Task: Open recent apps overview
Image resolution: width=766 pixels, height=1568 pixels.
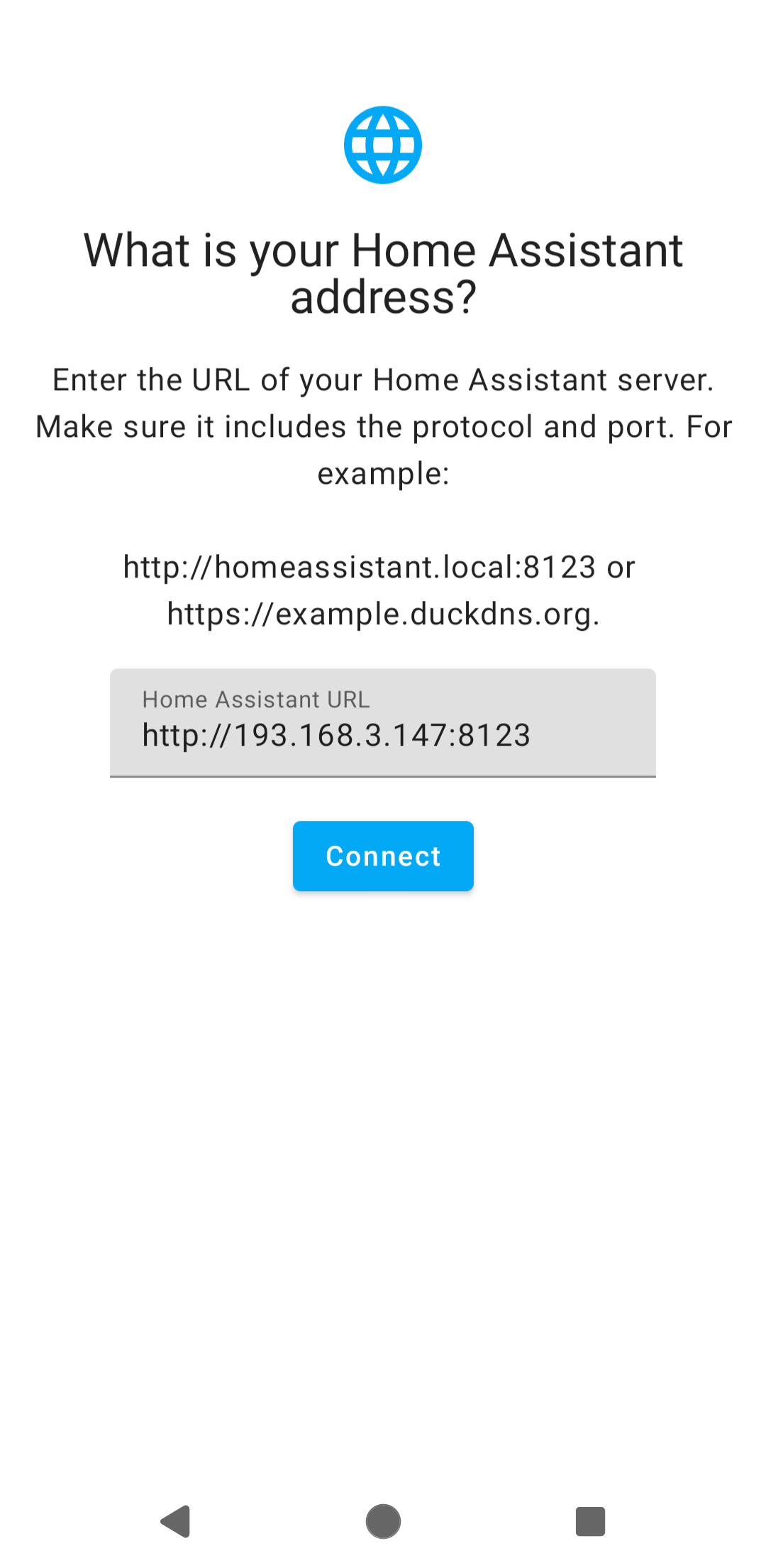Action: 590,1521
